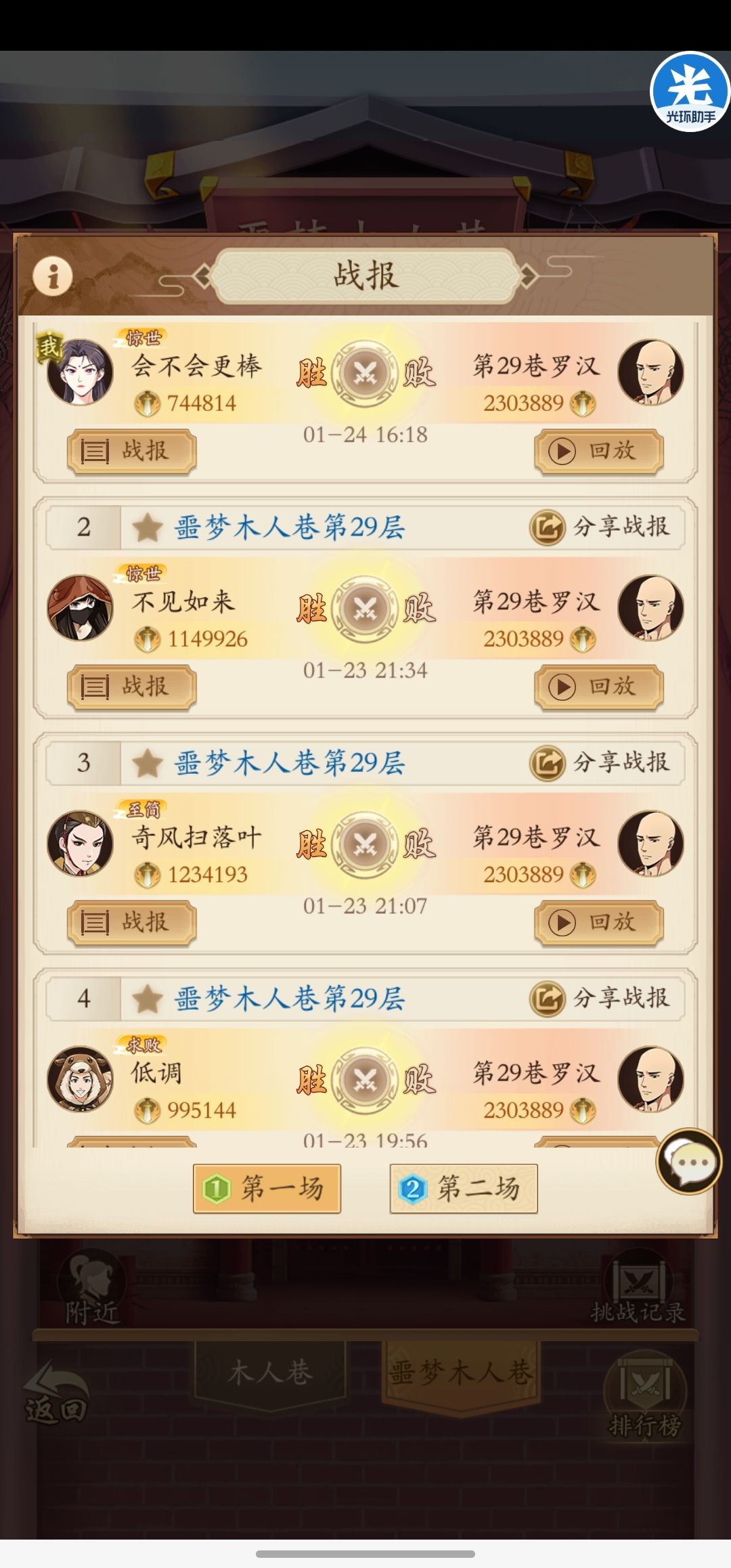Open the info panel via the i icon

[53, 275]
